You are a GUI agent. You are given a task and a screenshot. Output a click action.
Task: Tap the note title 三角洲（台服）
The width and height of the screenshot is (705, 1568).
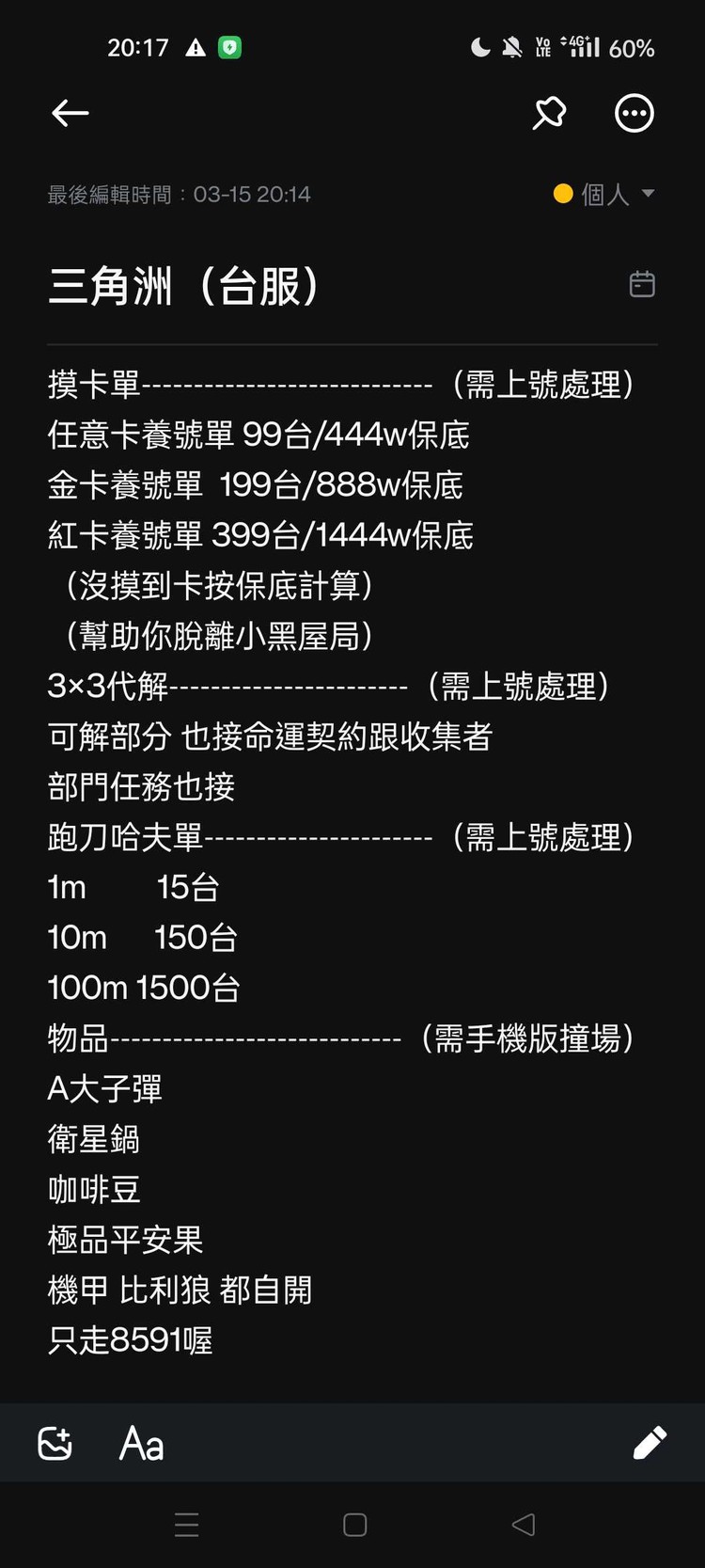185,287
